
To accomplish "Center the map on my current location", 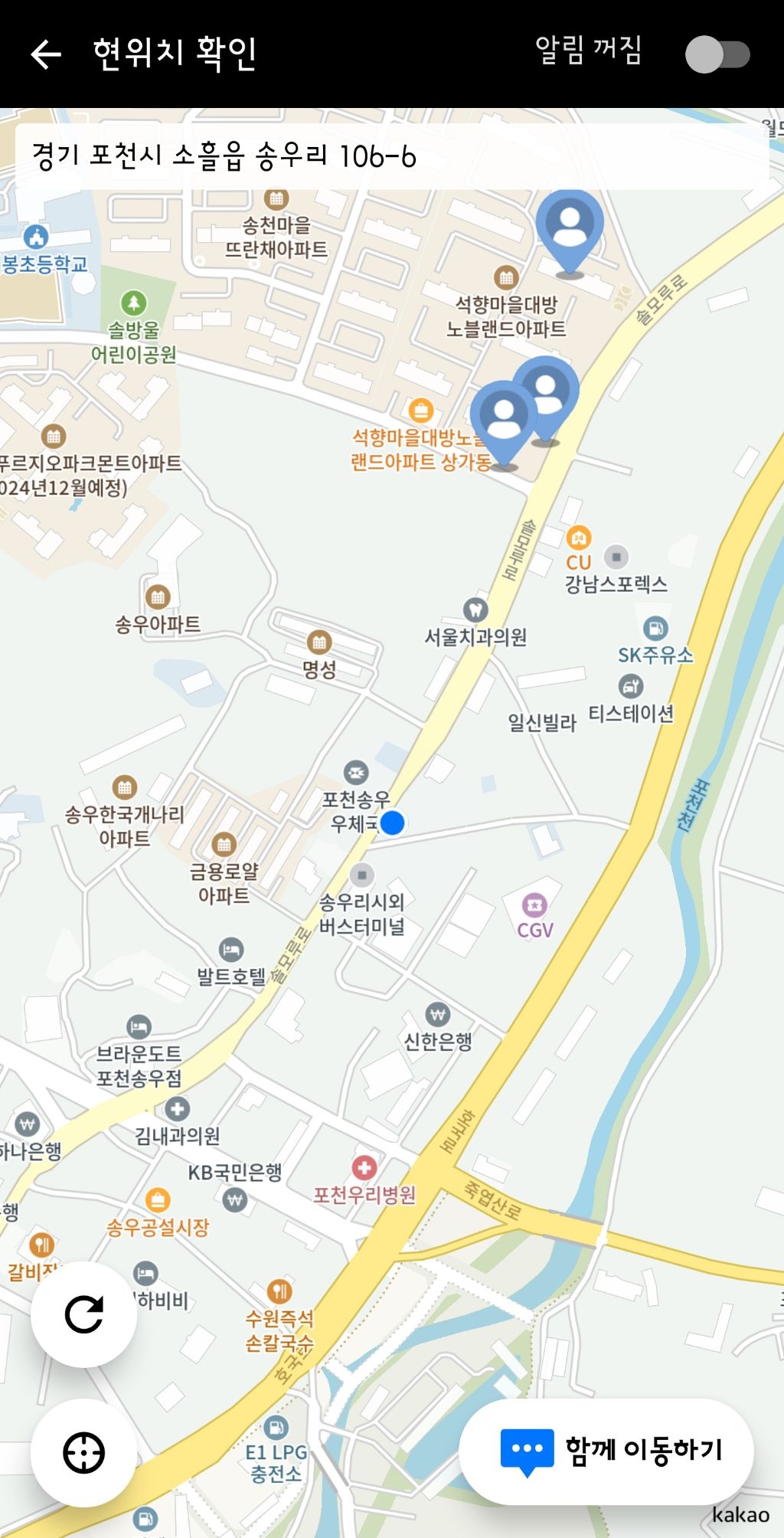I will tap(83, 1452).
